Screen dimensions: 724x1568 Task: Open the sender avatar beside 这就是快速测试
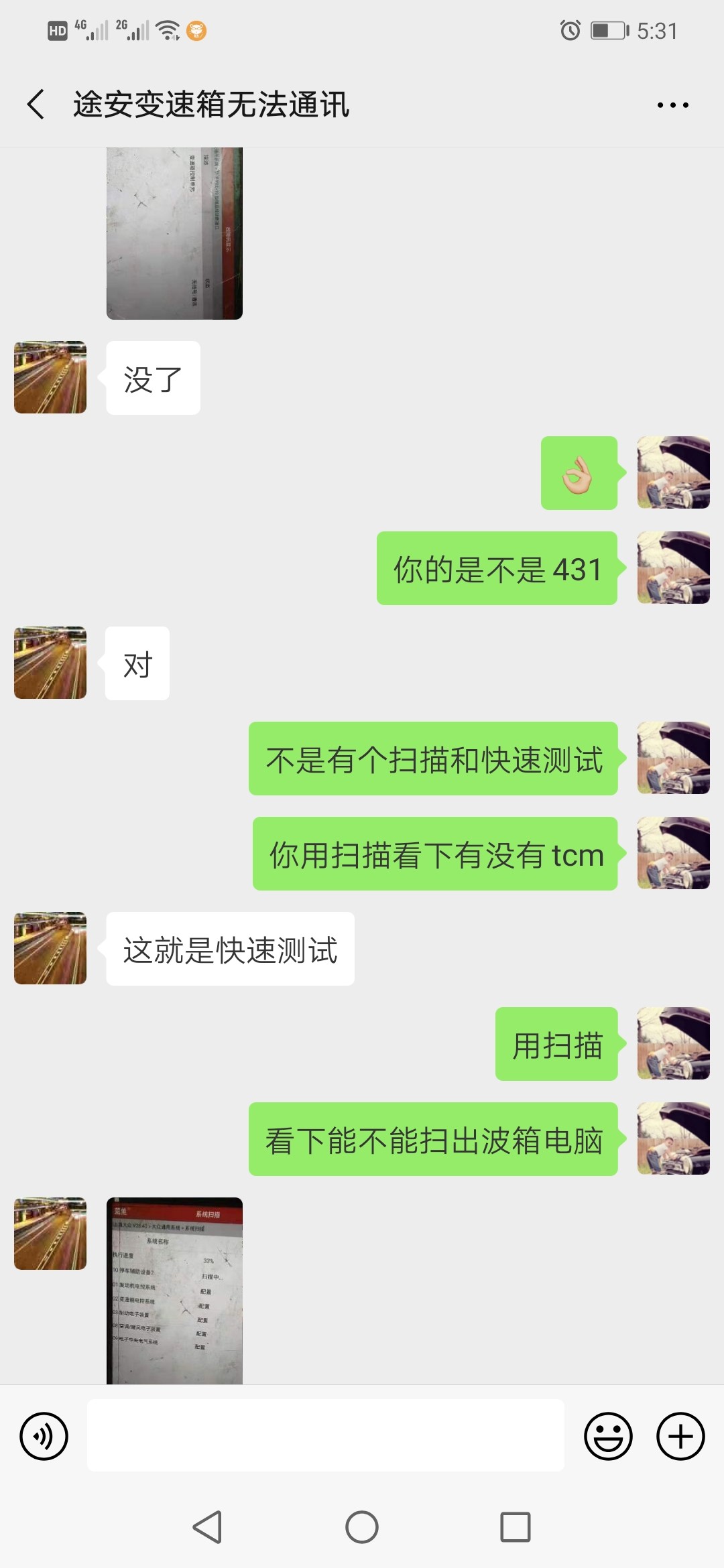[x=50, y=948]
